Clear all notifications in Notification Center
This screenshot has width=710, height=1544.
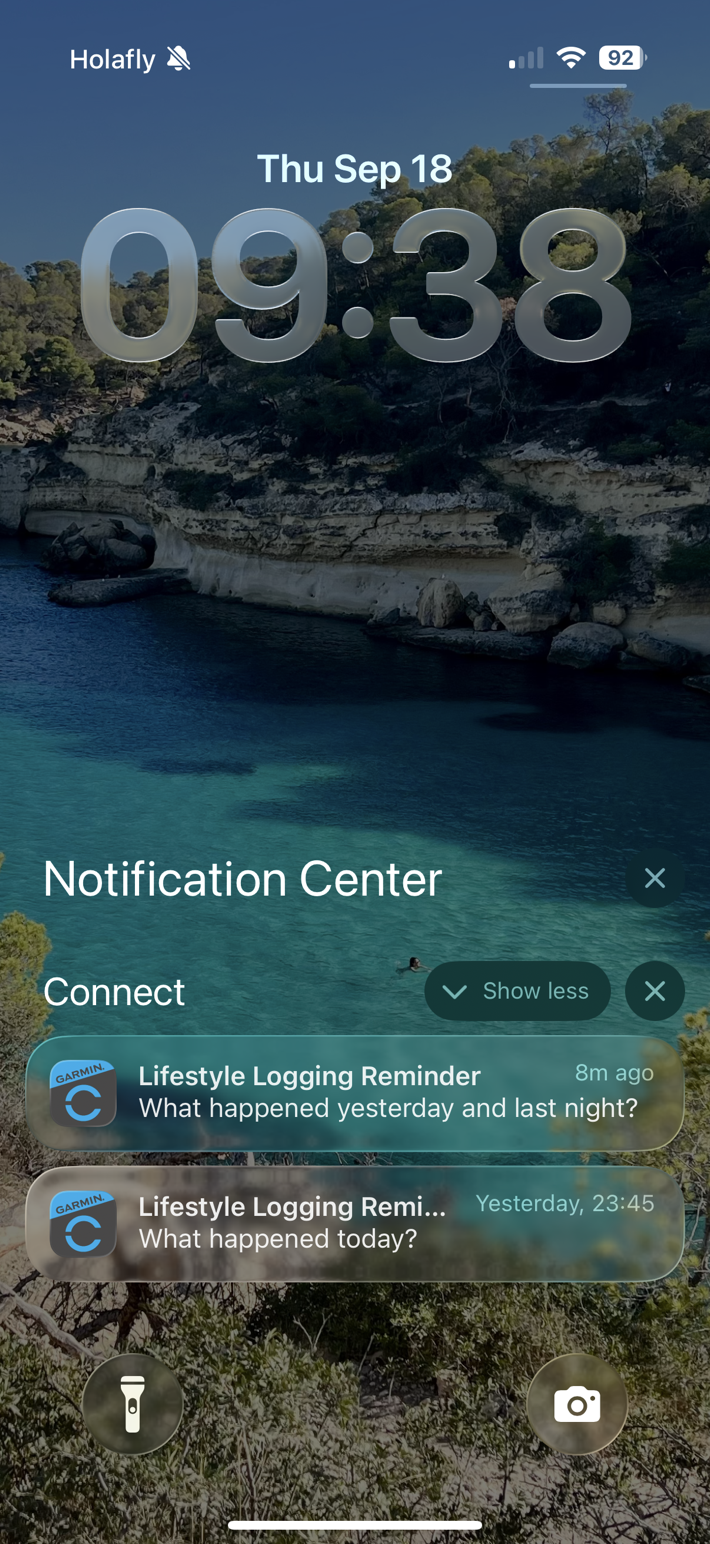(655, 878)
